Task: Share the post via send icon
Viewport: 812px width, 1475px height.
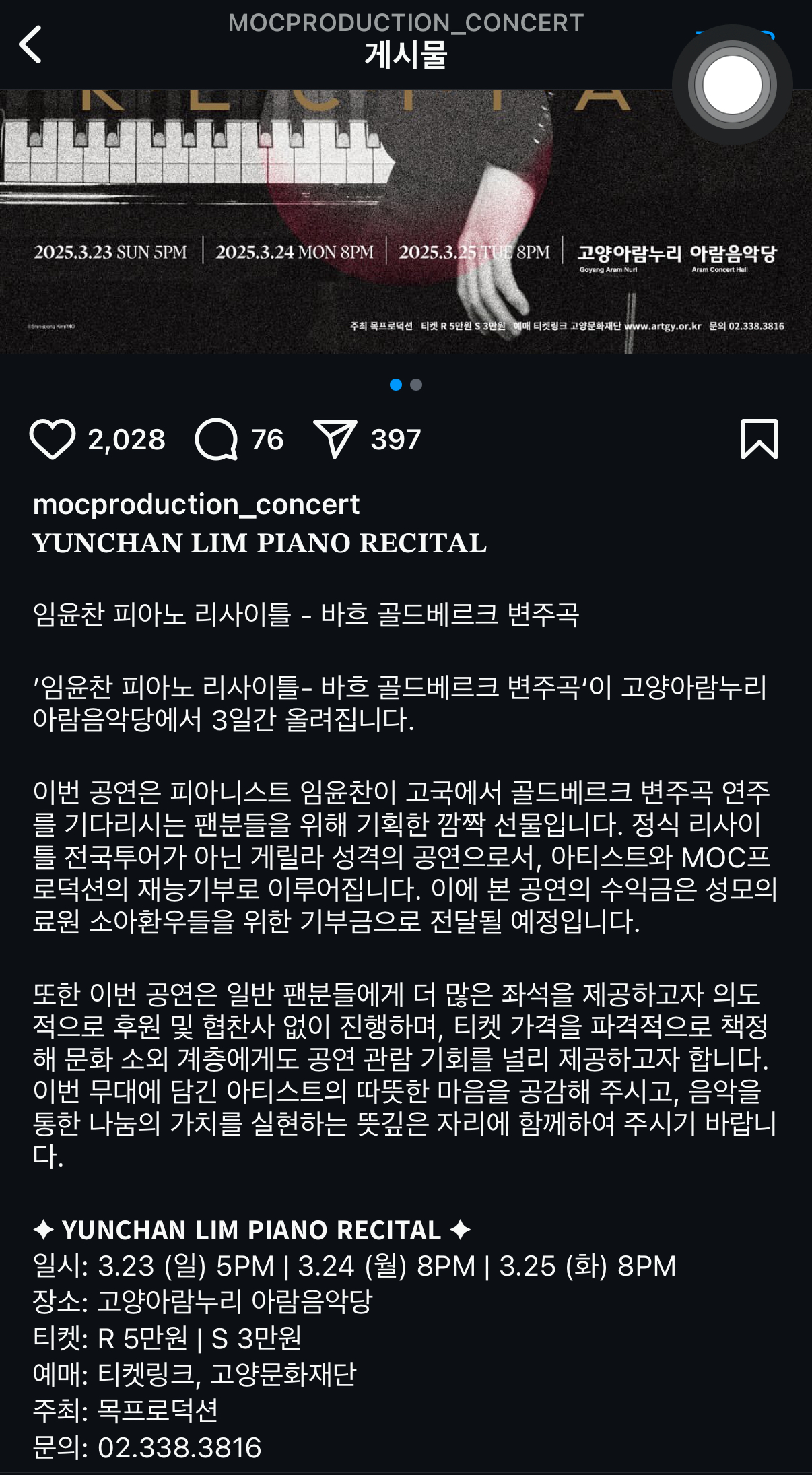Action: coord(335,439)
